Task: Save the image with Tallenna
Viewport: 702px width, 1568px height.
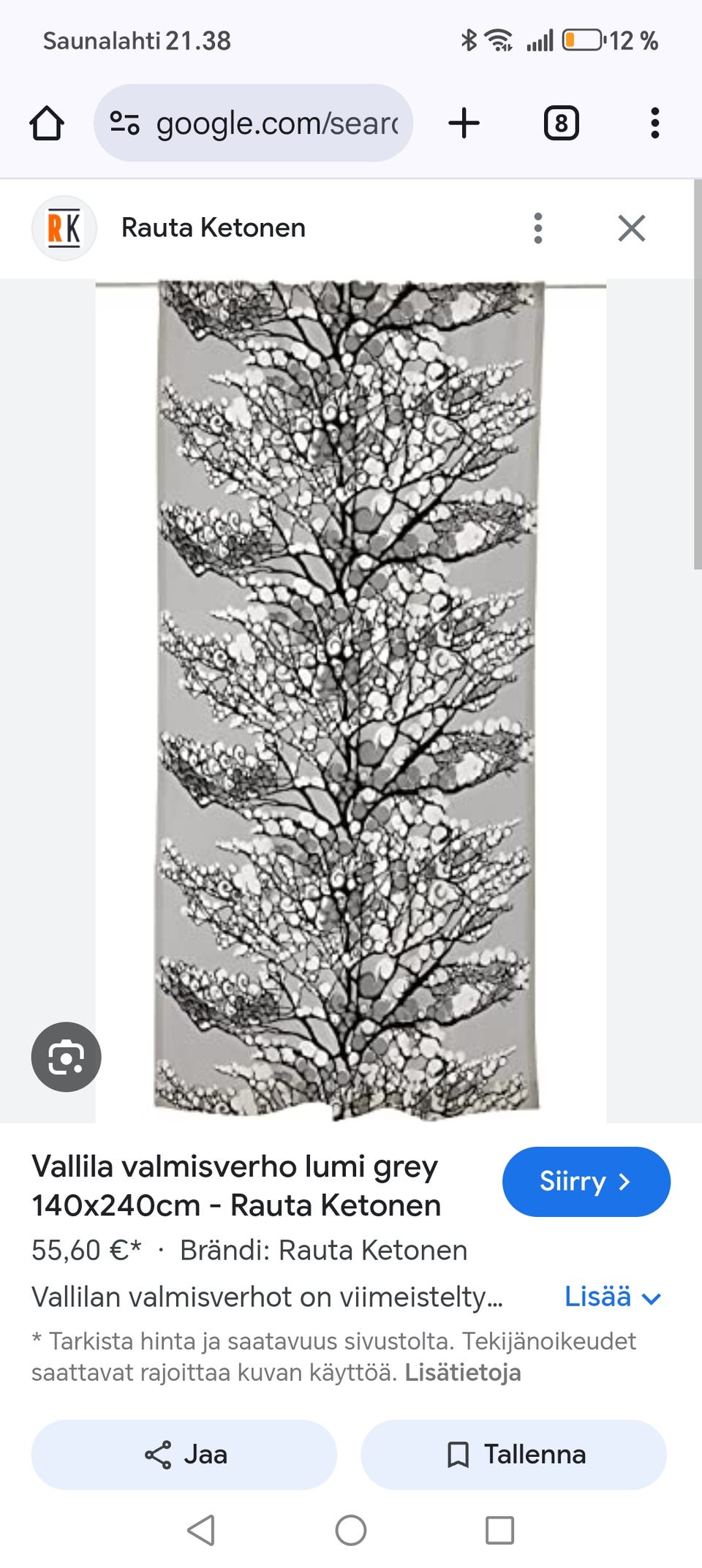Action: 514,1455
